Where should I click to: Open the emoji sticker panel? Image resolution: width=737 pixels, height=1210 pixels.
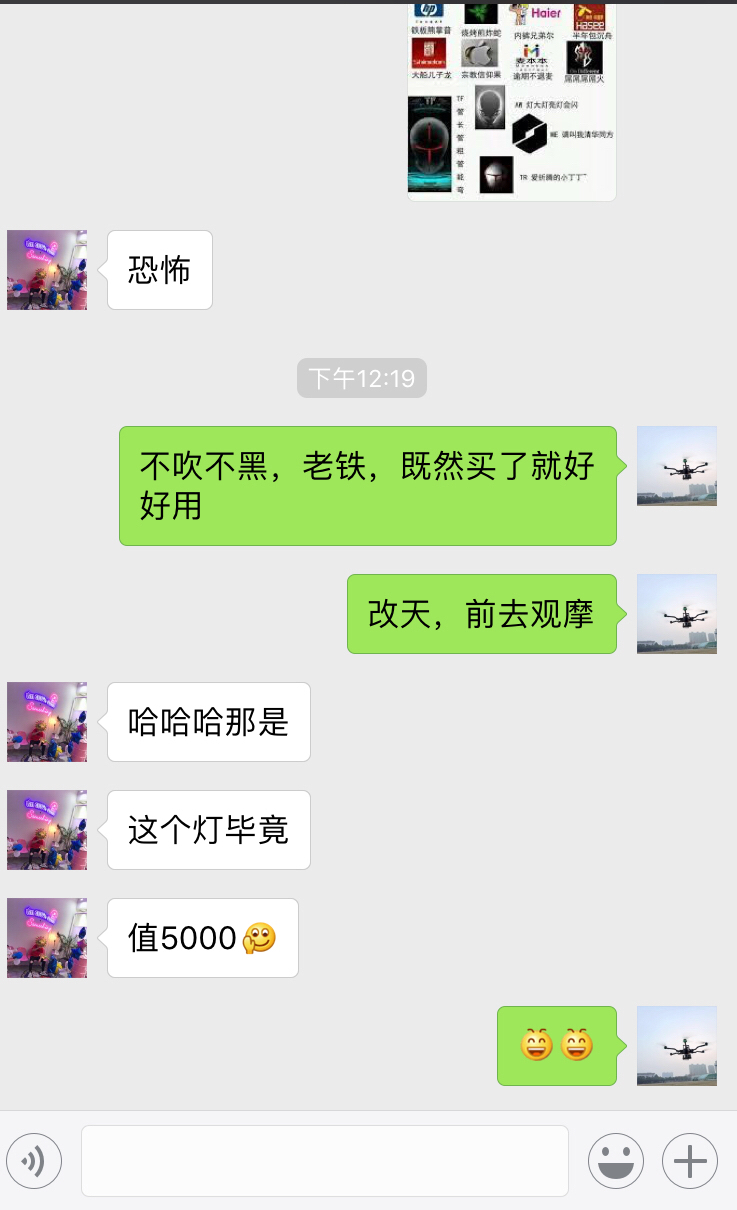[x=615, y=1161]
